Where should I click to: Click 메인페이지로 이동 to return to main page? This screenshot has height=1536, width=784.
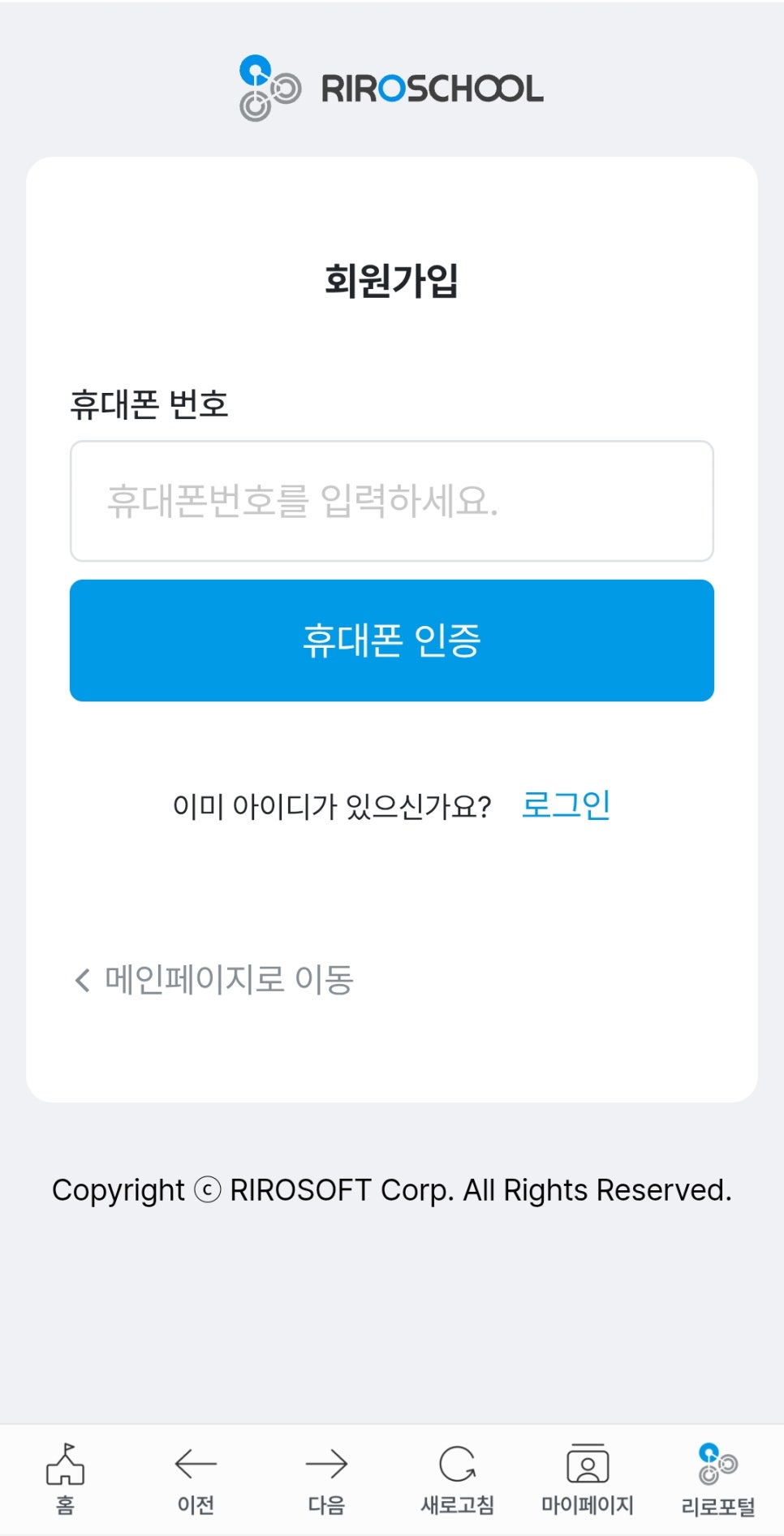point(230,979)
